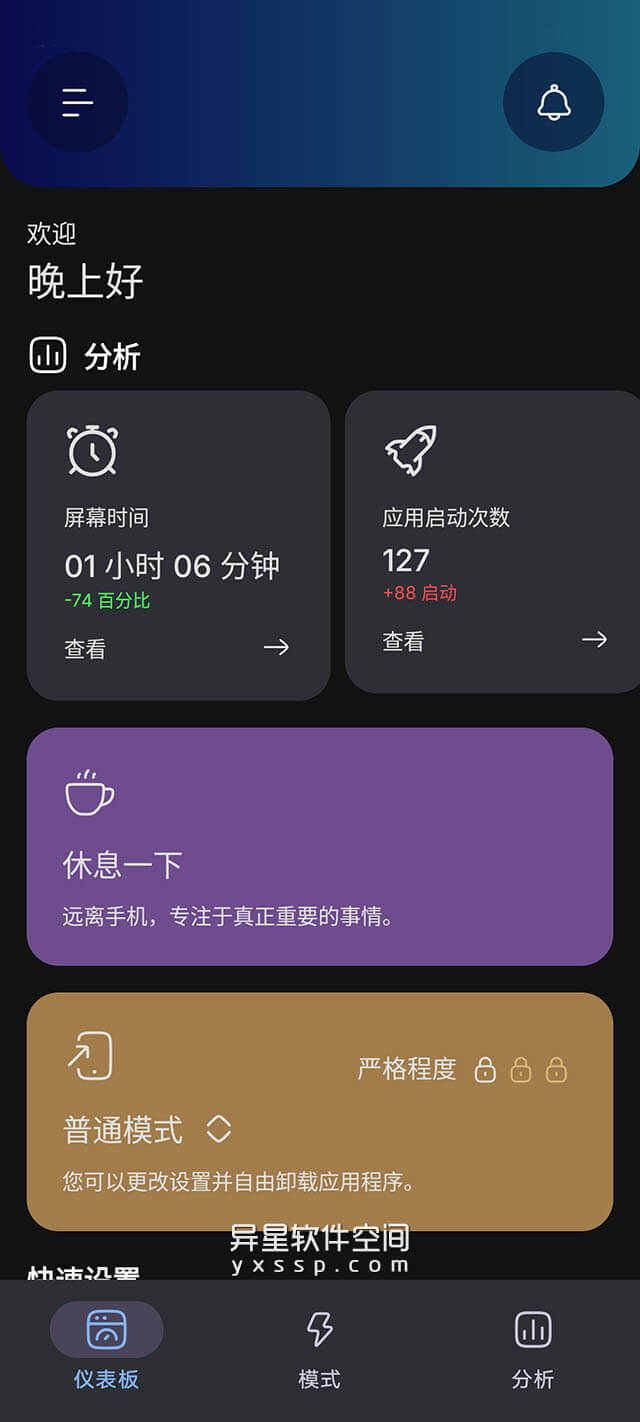640x1422 pixels.
Task: Switch to the 分析 tab
Action: pyautogui.click(x=532, y=1350)
